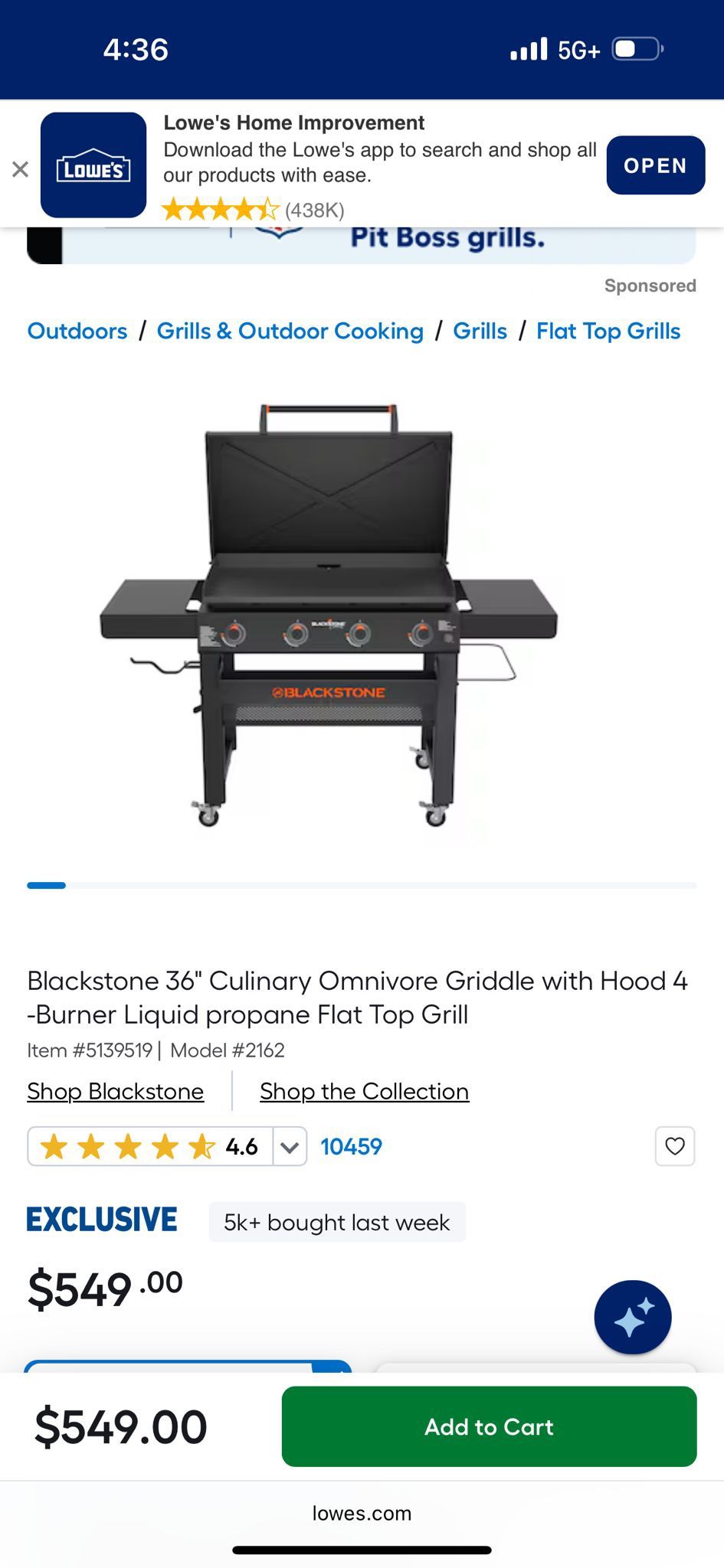
Task: Open the Grills breadcrumb link
Action: (x=480, y=331)
